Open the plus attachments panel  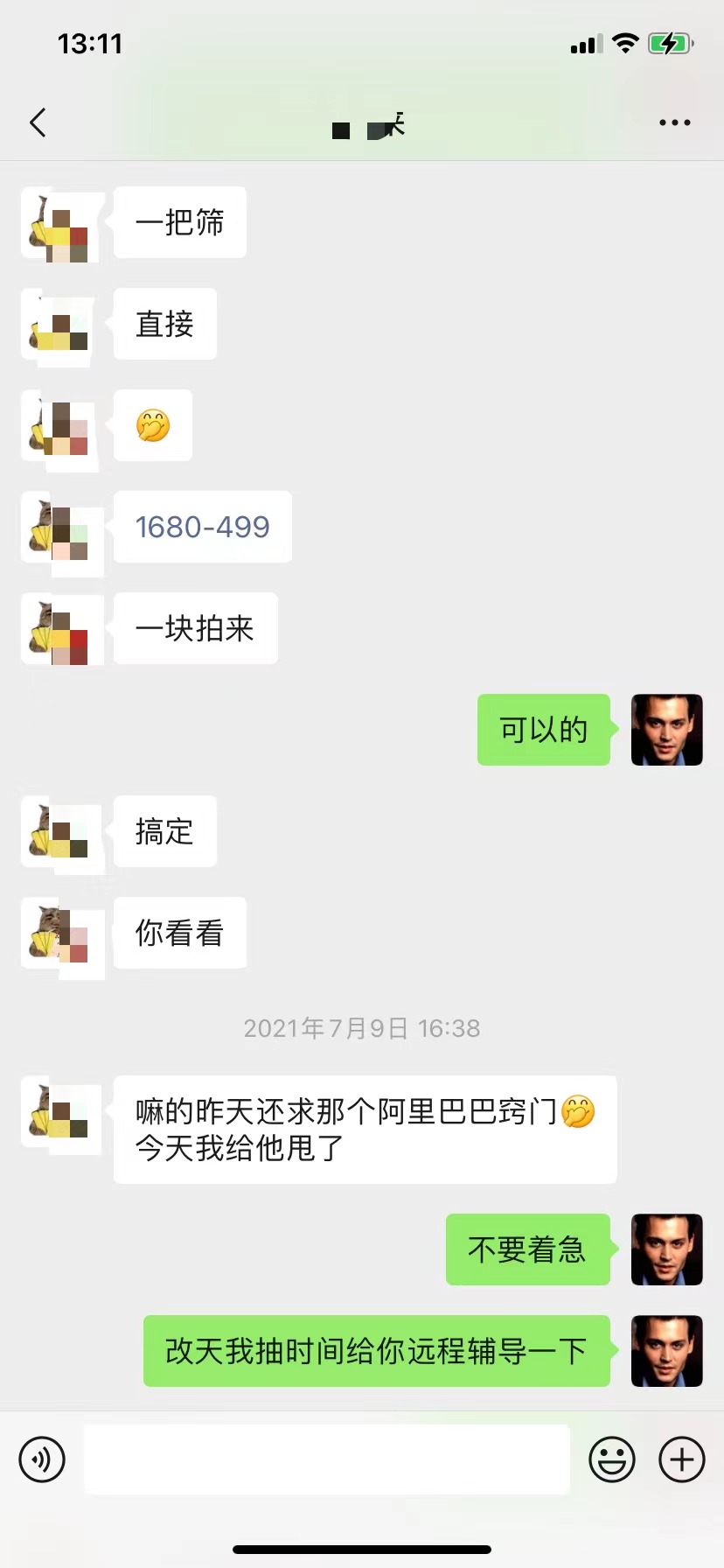pos(682,1459)
